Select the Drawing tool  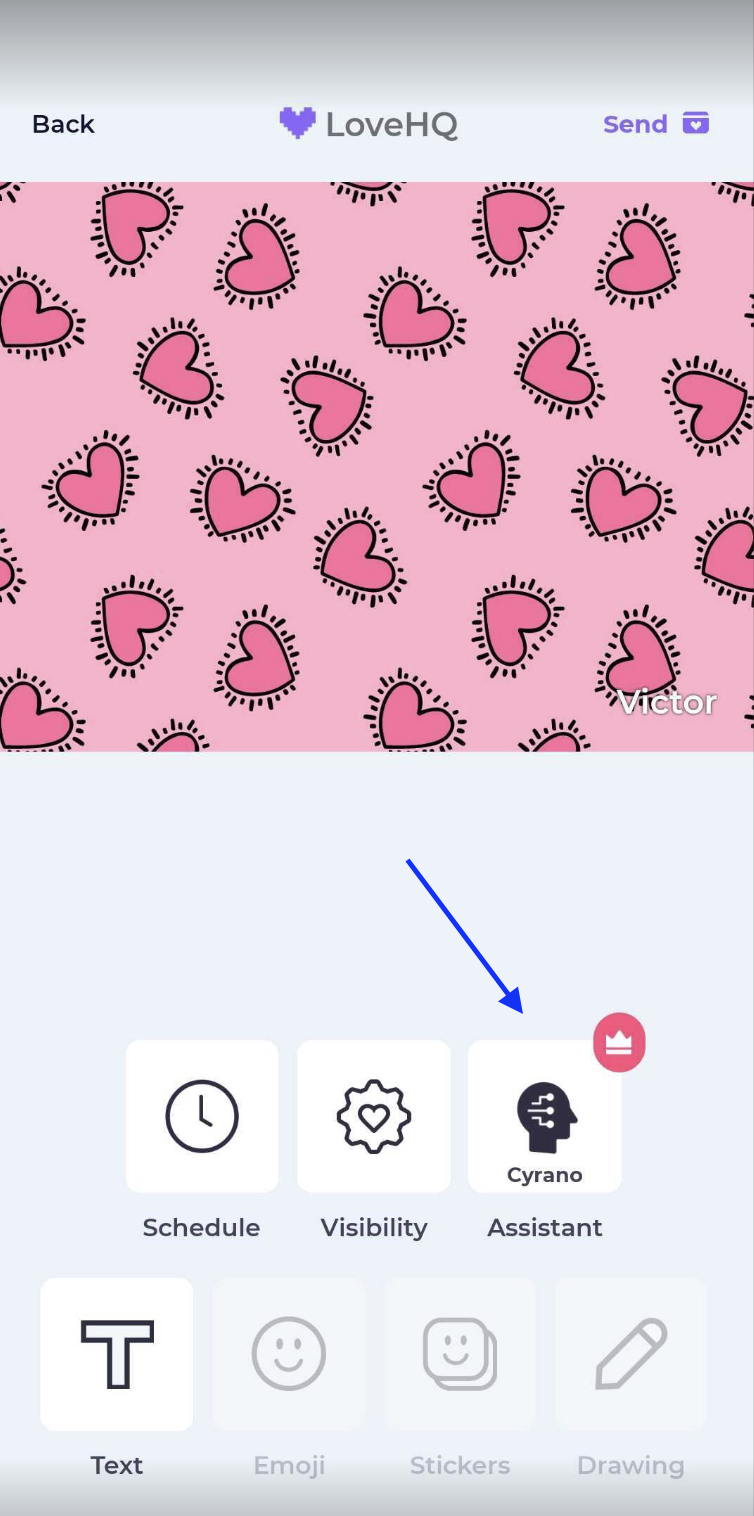(x=631, y=1354)
